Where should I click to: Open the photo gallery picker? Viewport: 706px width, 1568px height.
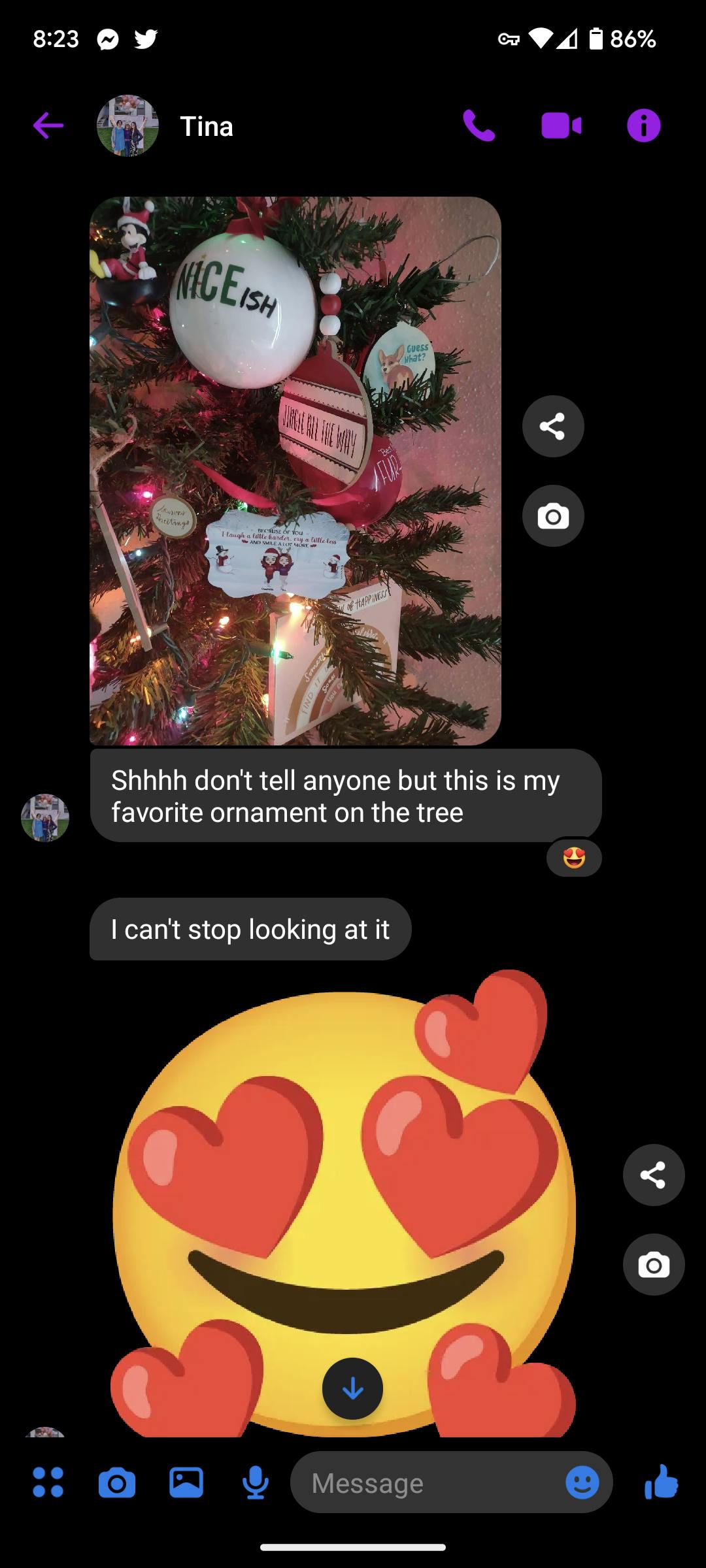[186, 1482]
